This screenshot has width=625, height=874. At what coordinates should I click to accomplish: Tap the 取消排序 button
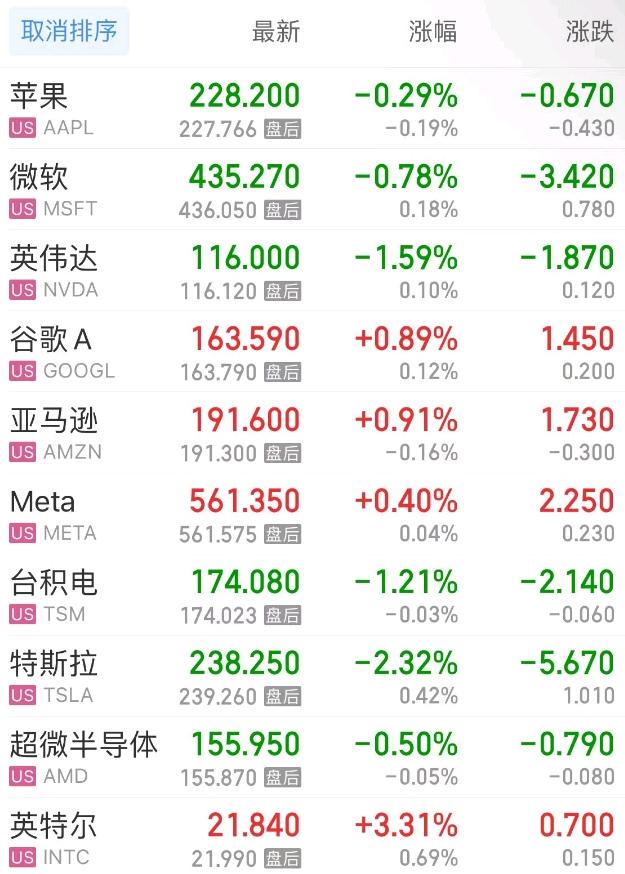[69, 31]
